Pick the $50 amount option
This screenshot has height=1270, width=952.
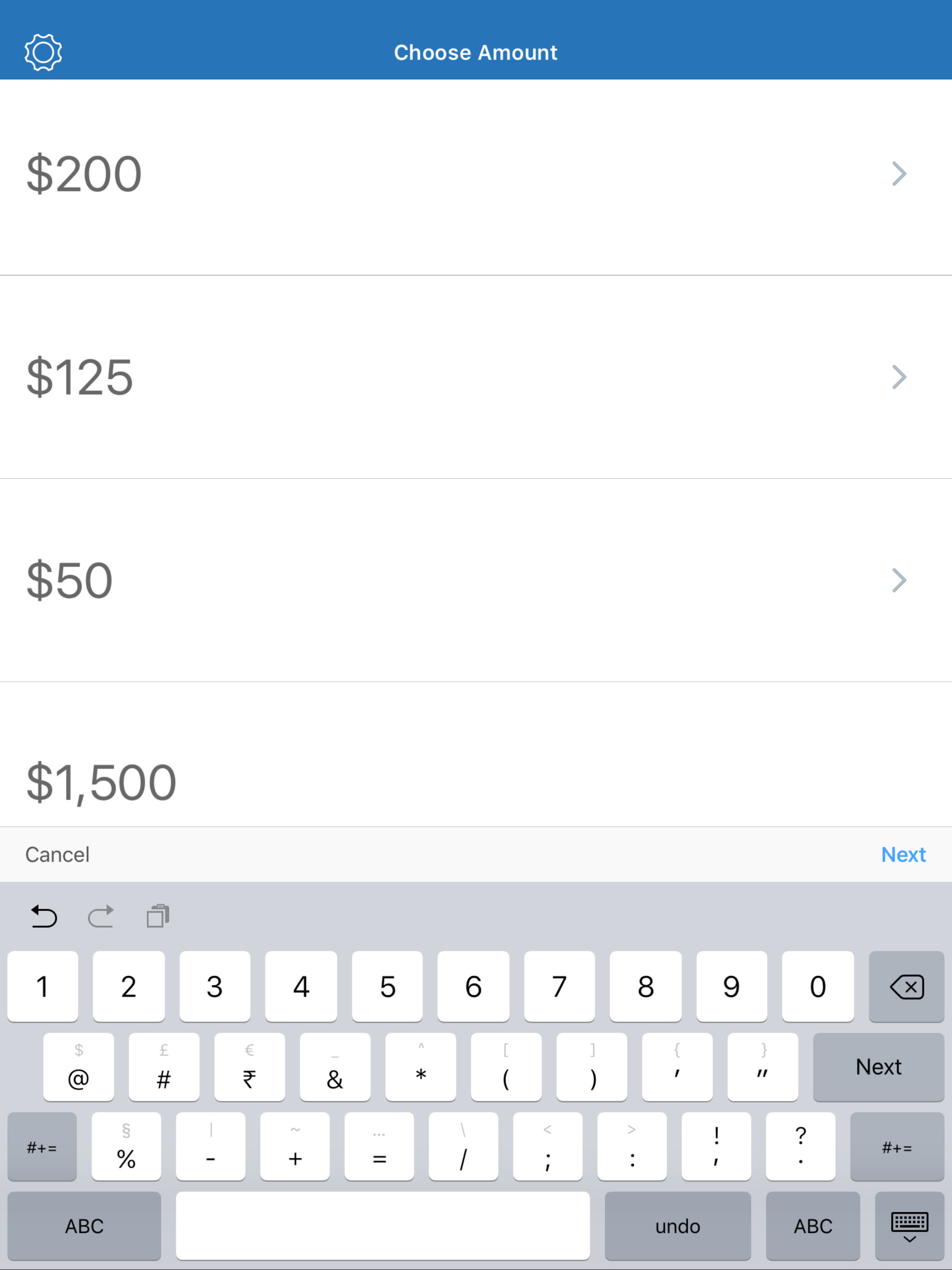476,581
